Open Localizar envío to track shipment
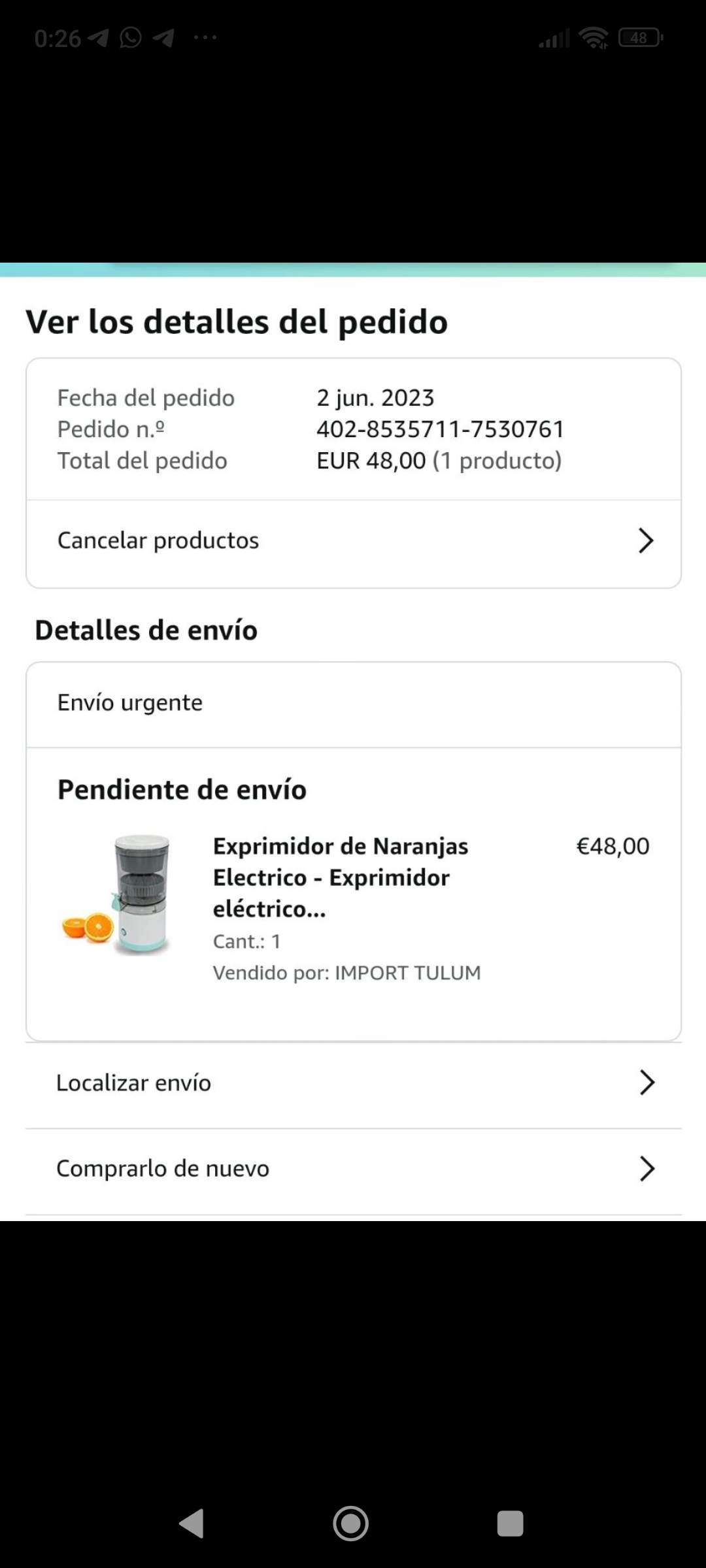Screen dimensions: 706x1568 [353, 1083]
